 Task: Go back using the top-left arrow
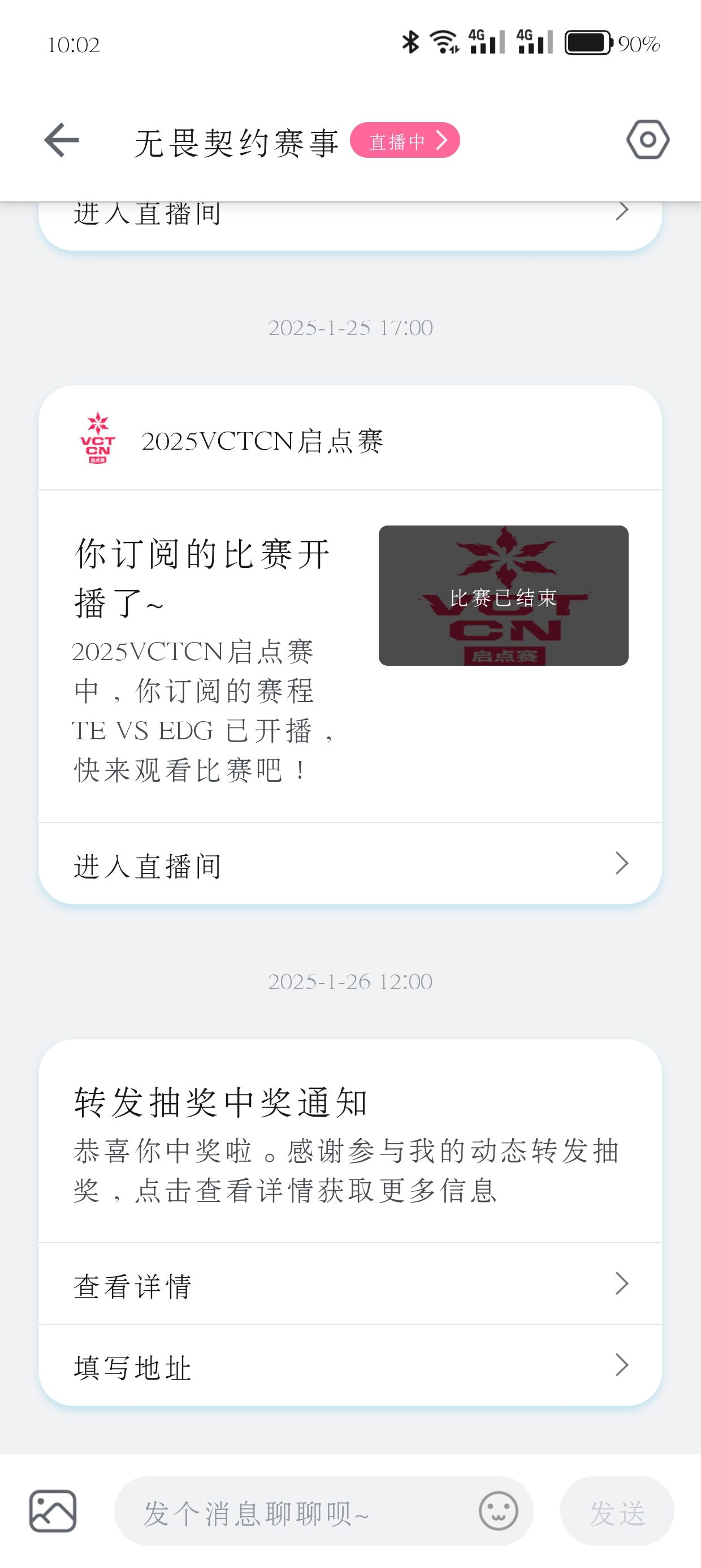coord(62,140)
